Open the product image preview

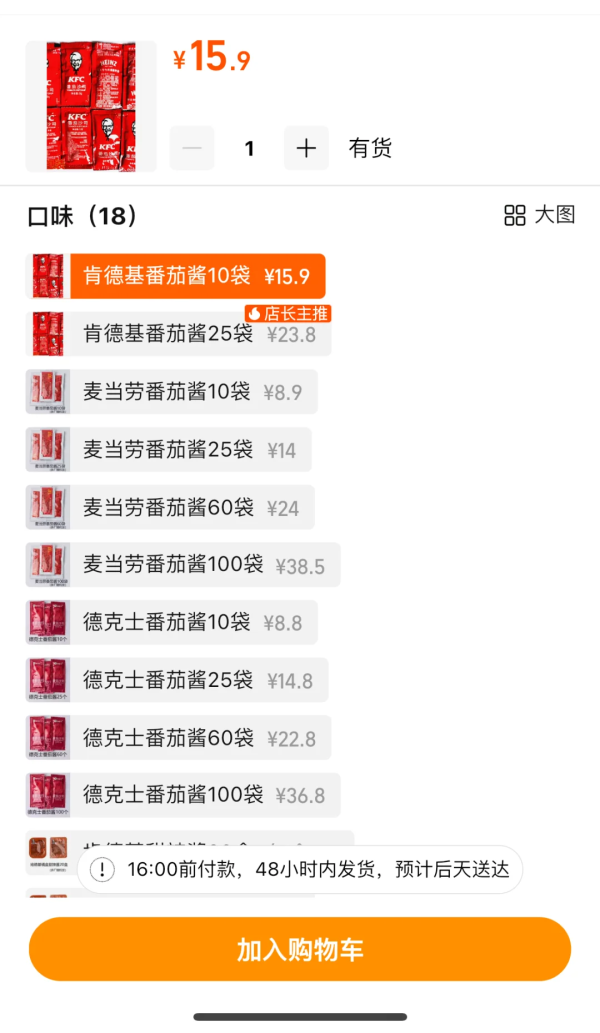point(91,106)
